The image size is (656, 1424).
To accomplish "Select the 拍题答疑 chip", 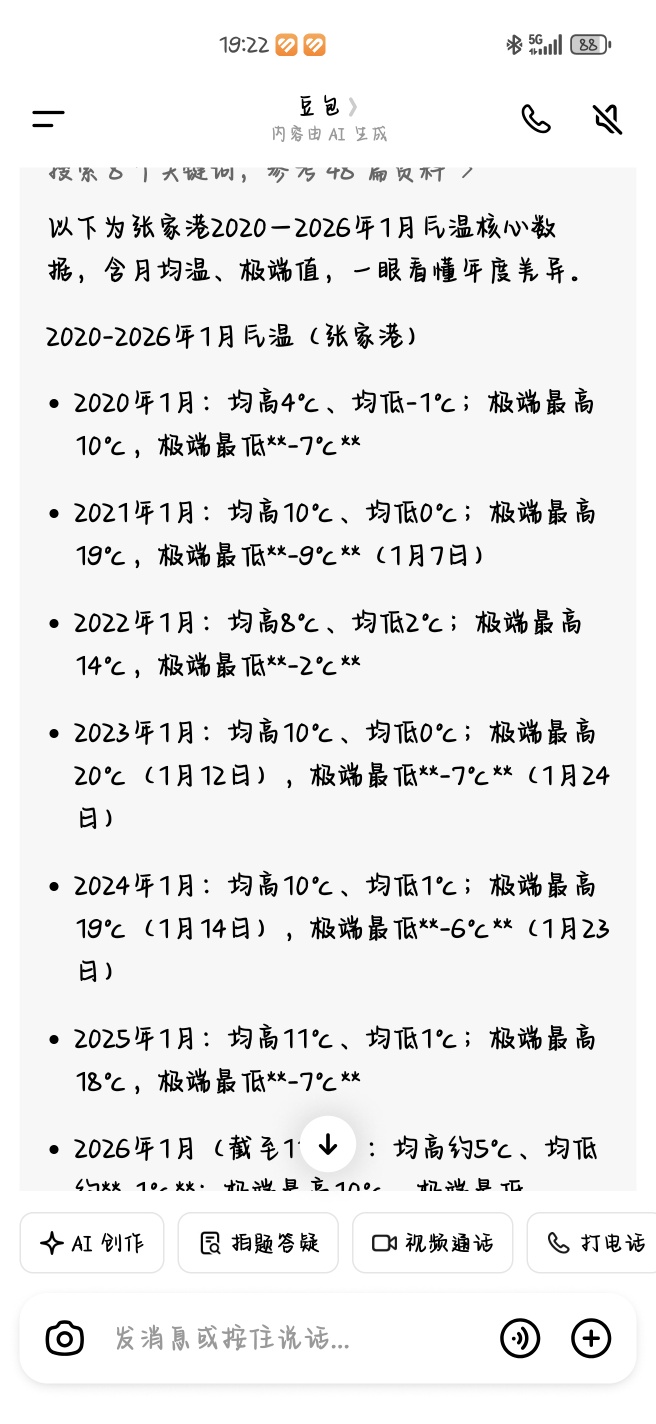I will tap(258, 1243).
